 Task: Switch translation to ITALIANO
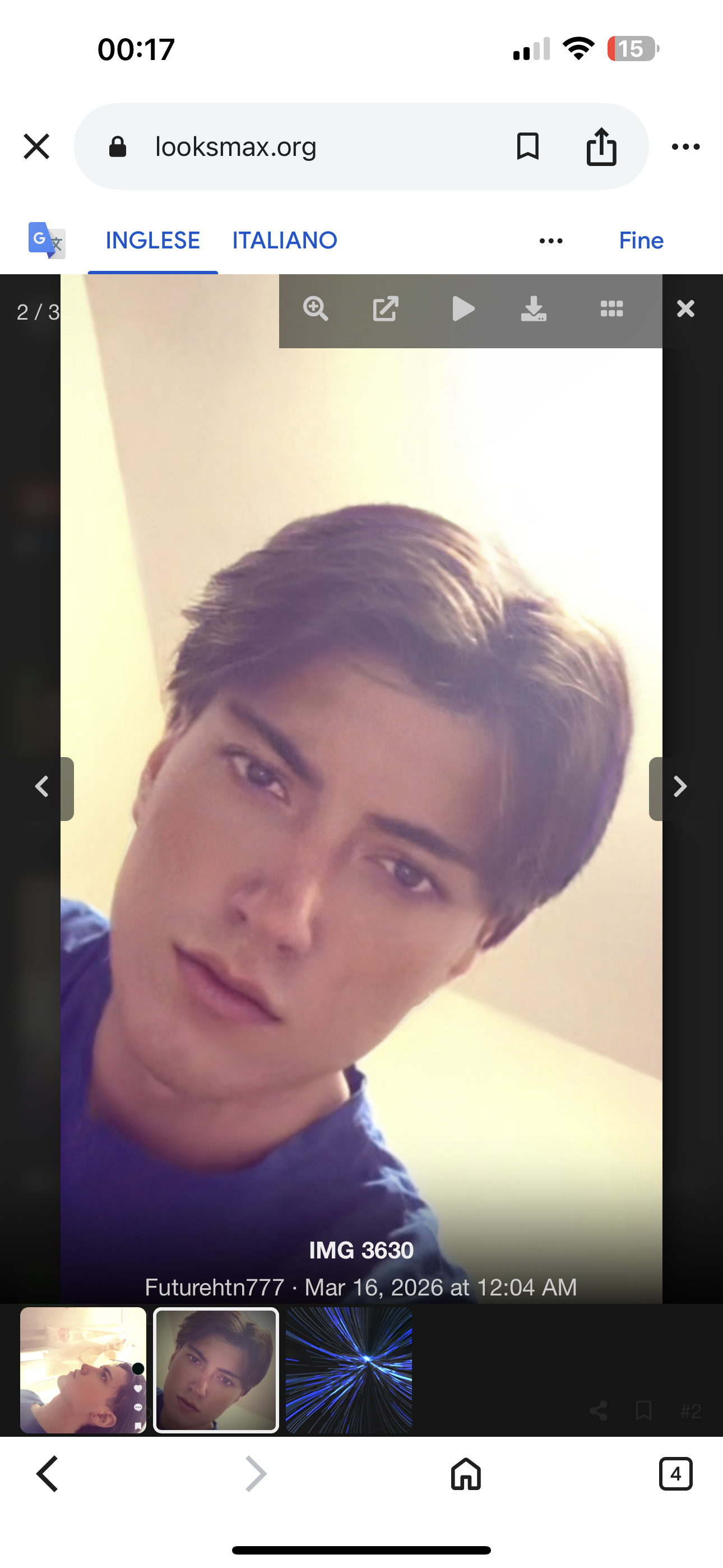pos(285,241)
